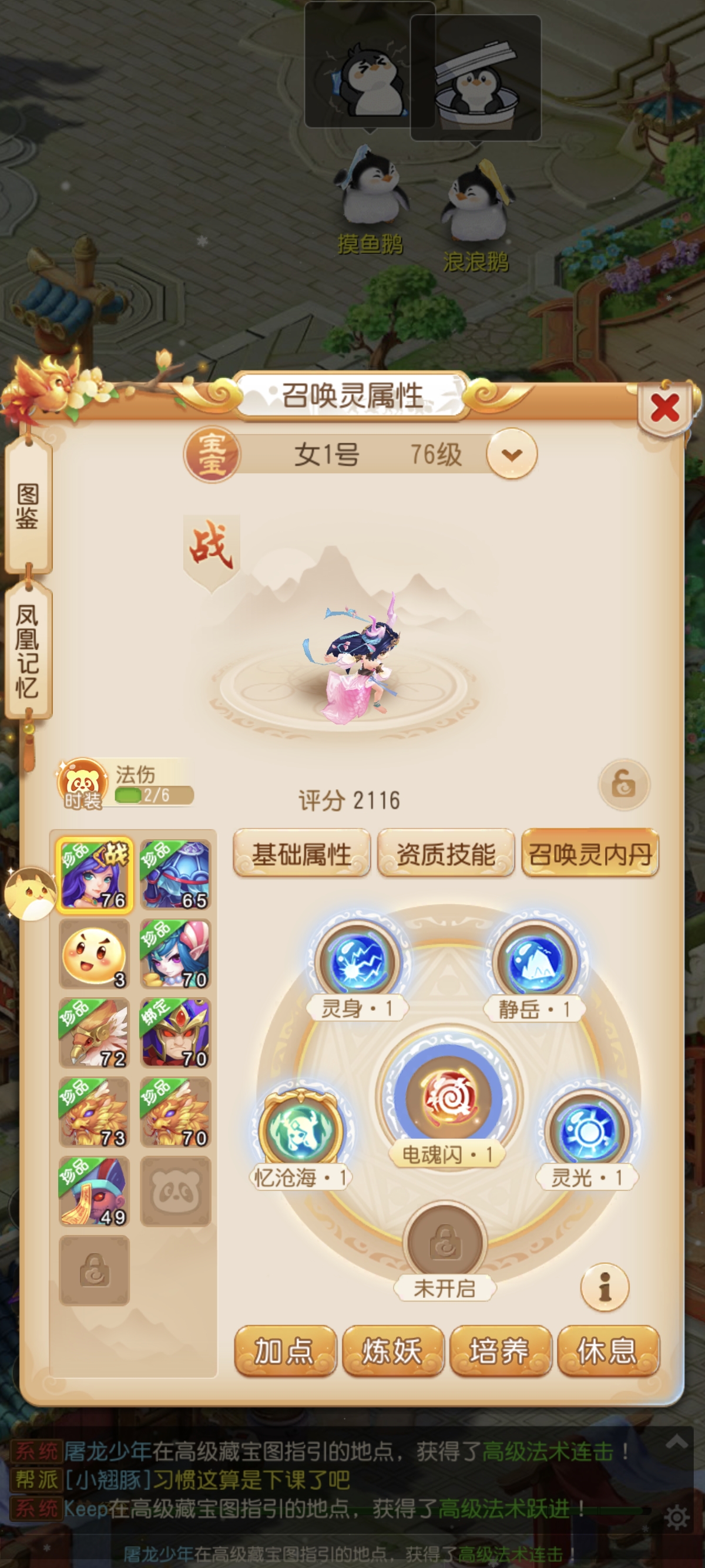Open chat settings gear icon
This screenshot has height=1568, width=705.
coord(676,1517)
